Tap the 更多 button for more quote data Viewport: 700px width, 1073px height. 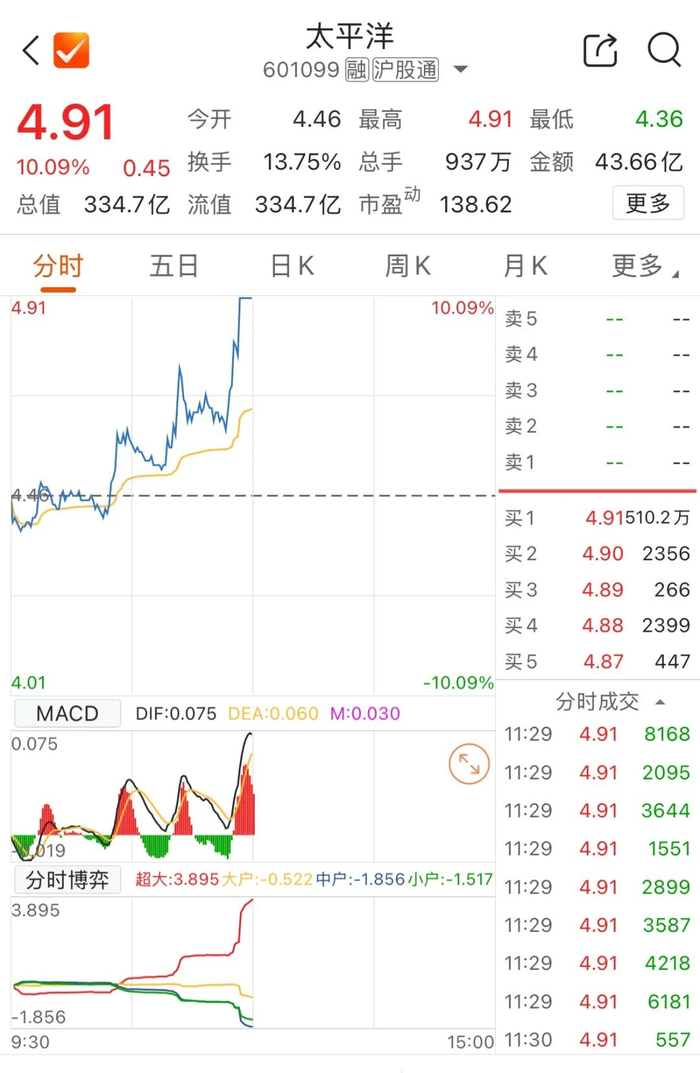(x=648, y=203)
